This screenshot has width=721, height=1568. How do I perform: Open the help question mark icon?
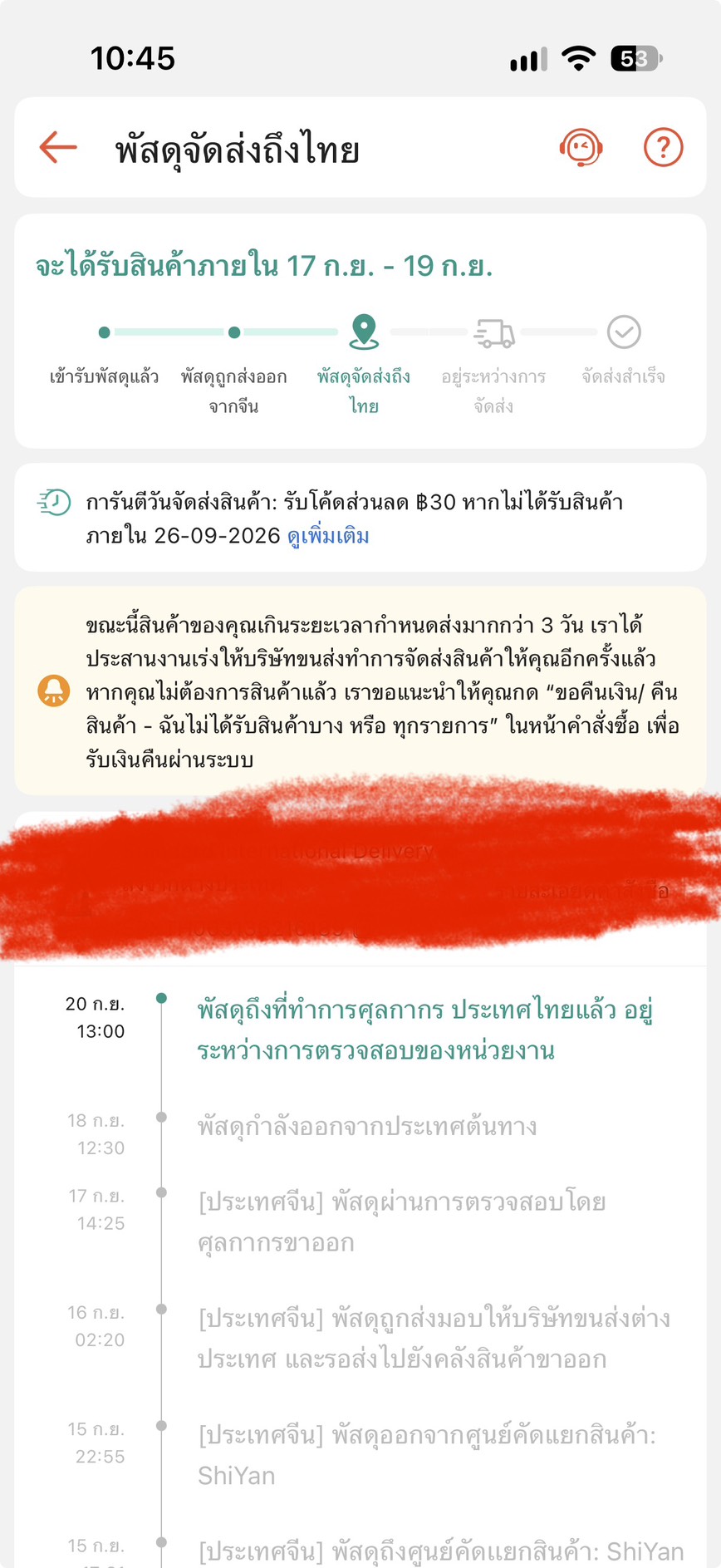[664, 148]
